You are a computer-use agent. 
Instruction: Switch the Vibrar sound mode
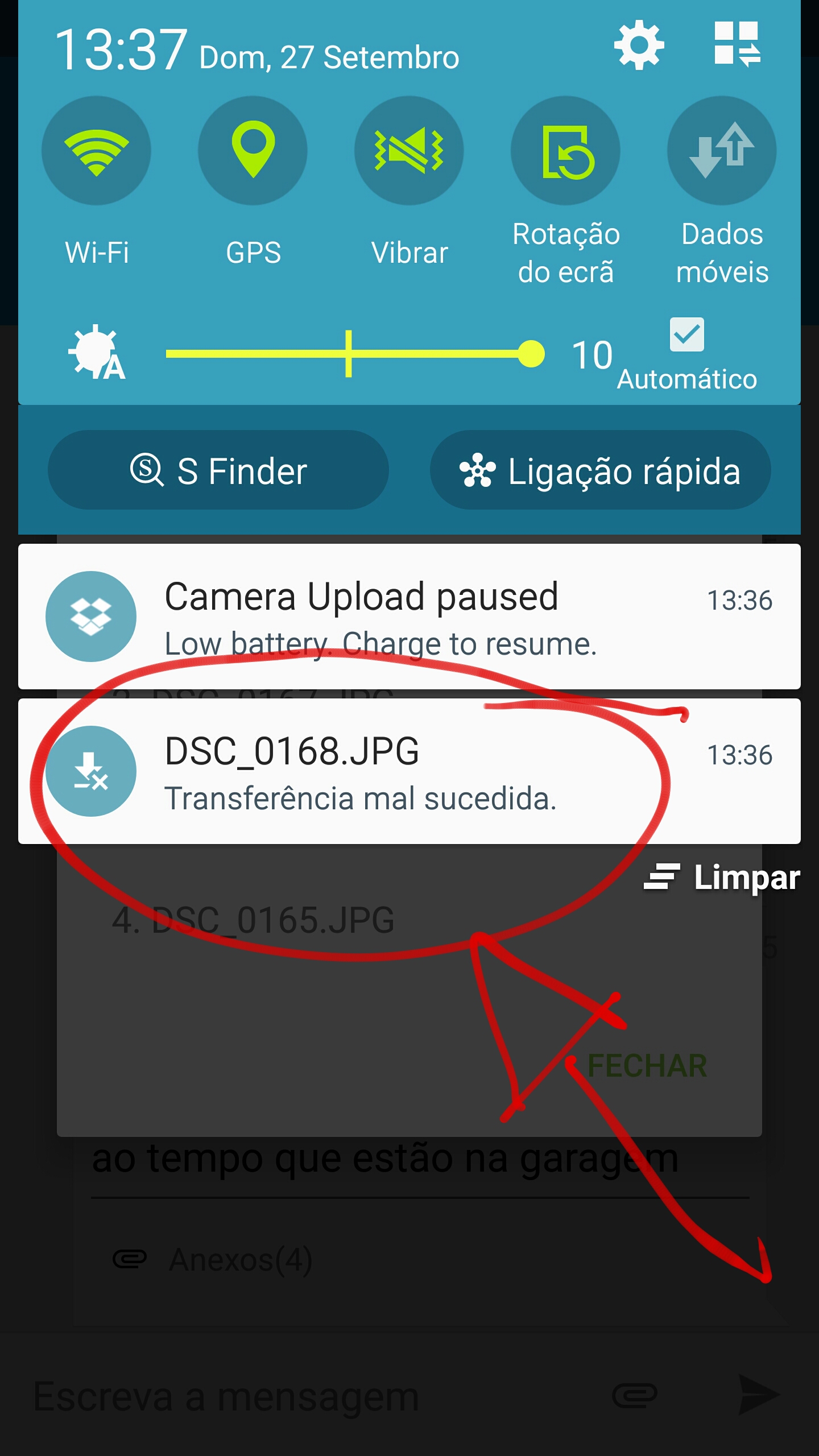(409, 151)
